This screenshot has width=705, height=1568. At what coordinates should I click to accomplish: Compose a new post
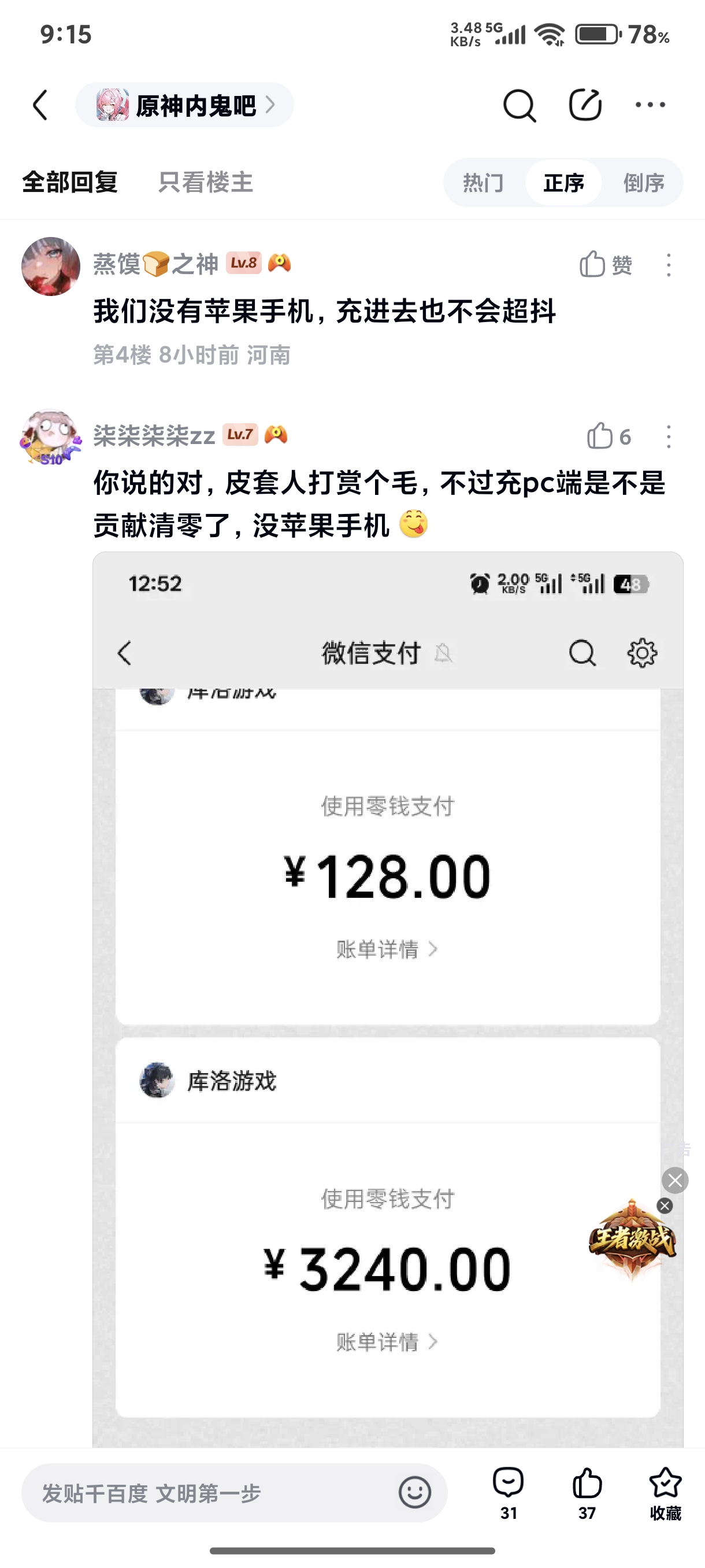pos(585,105)
